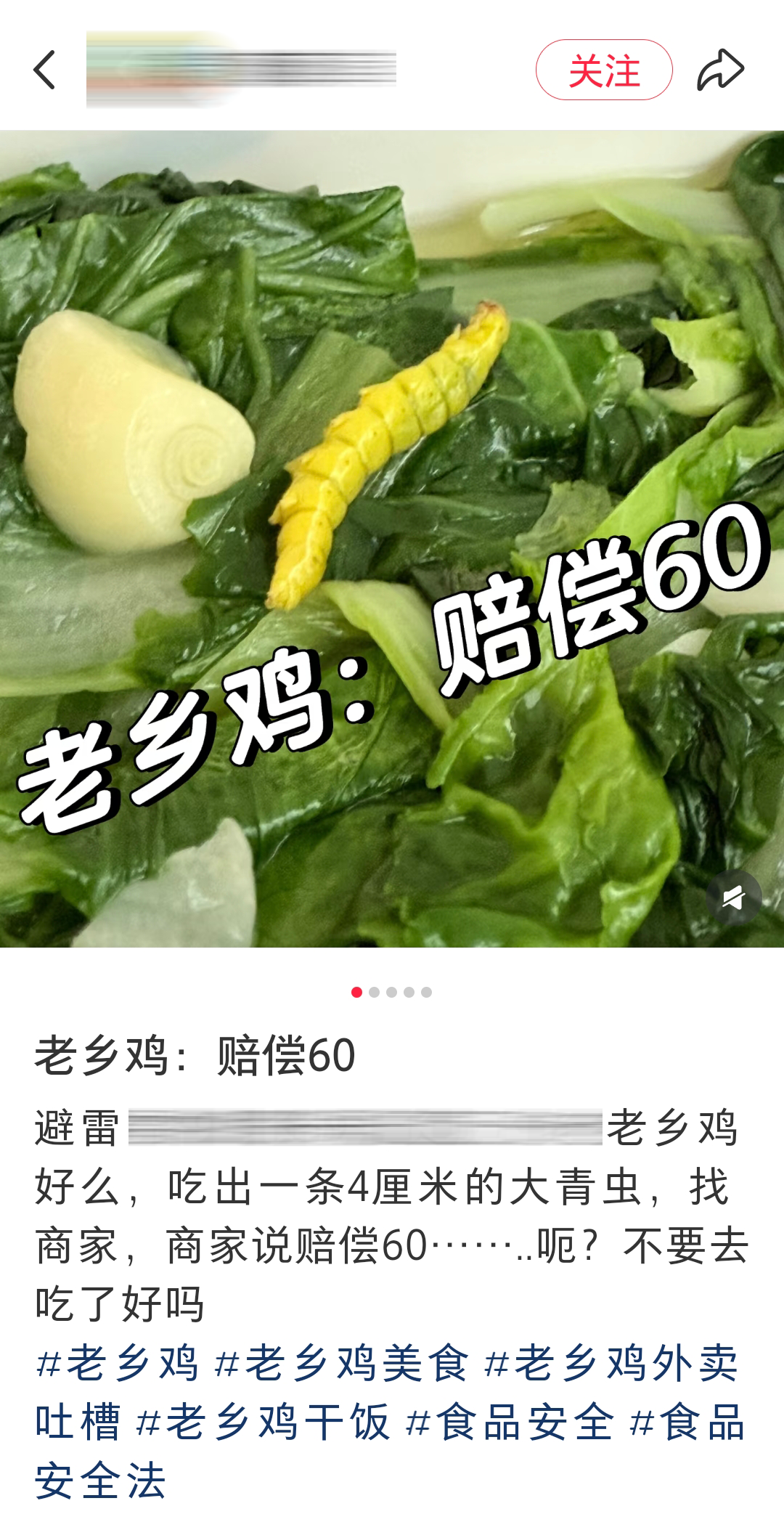784x1514 pixels.
Task: Tap the image page indicator dots
Action: [391, 992]
